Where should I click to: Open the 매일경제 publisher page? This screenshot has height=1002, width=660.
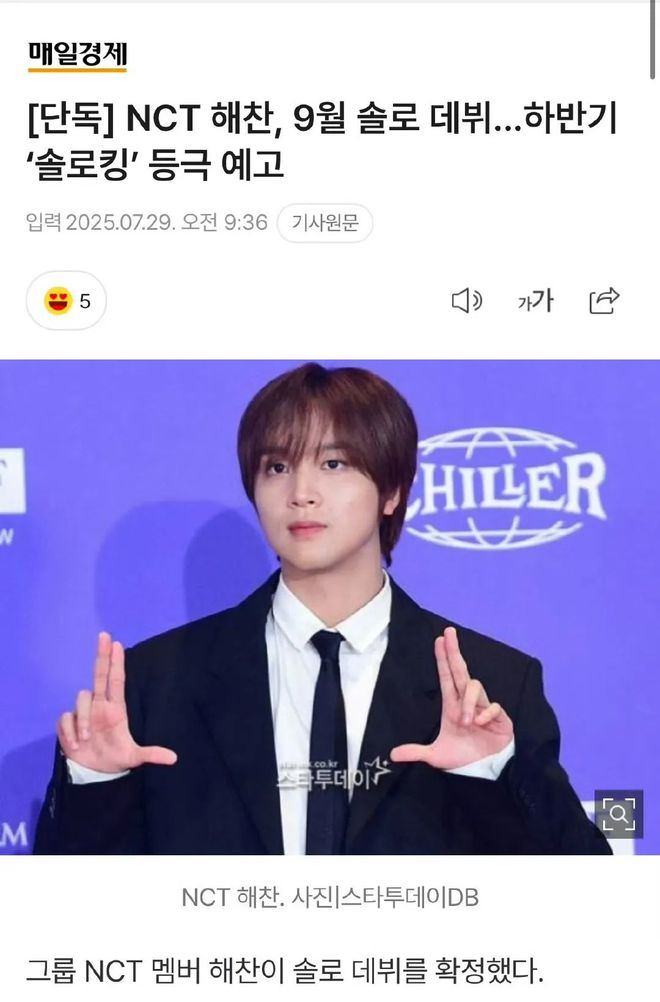pos(77,54)
